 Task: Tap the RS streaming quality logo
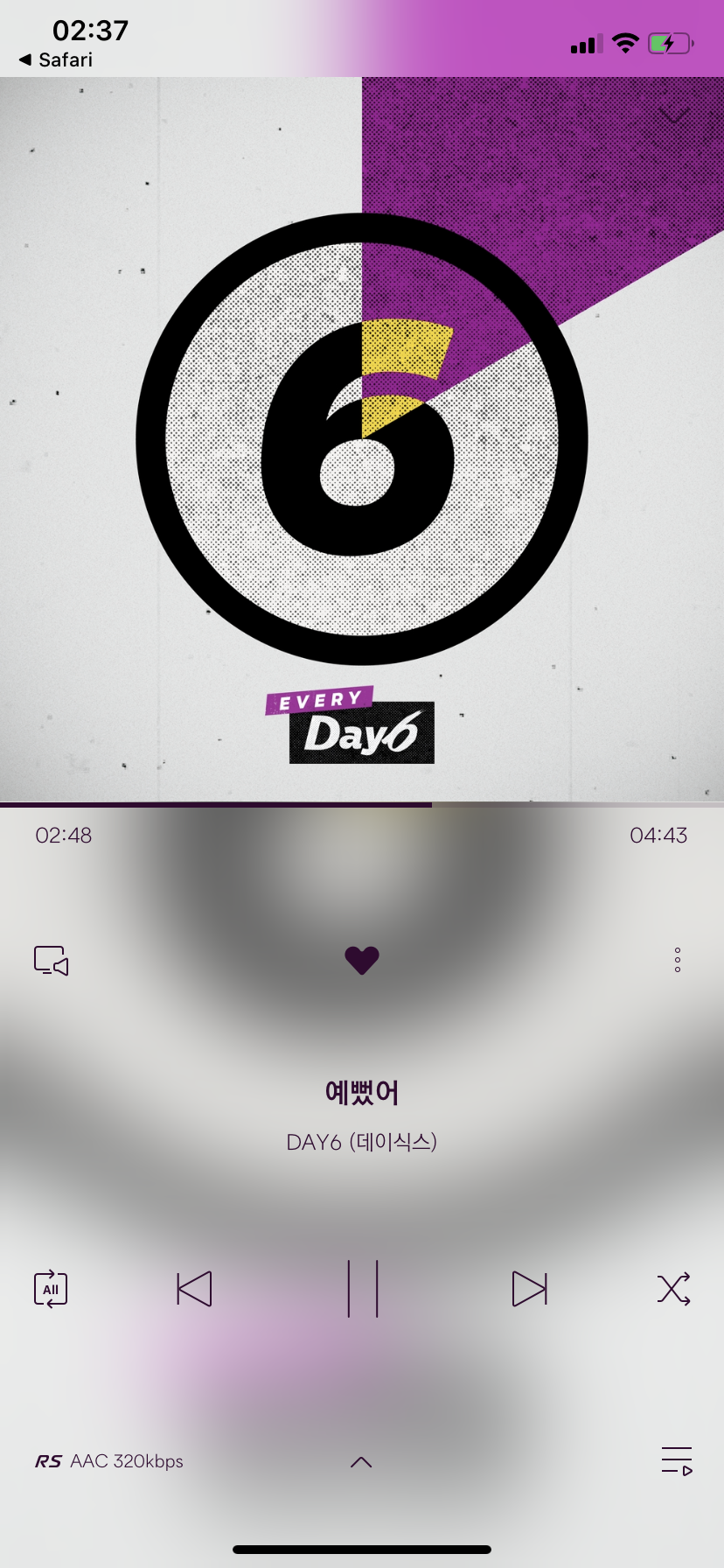48,1460
